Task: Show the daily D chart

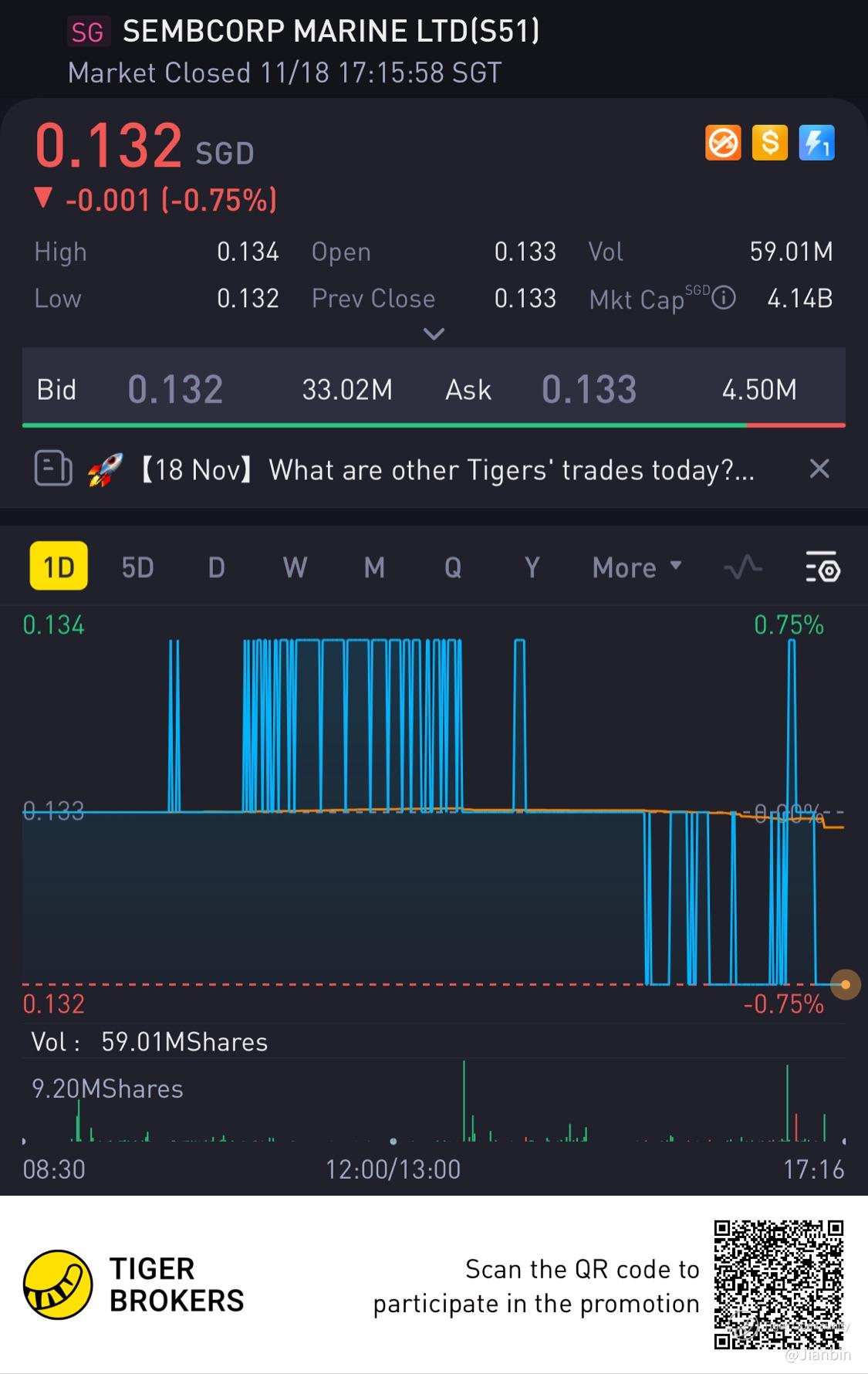Action: (x=217, y=568)
